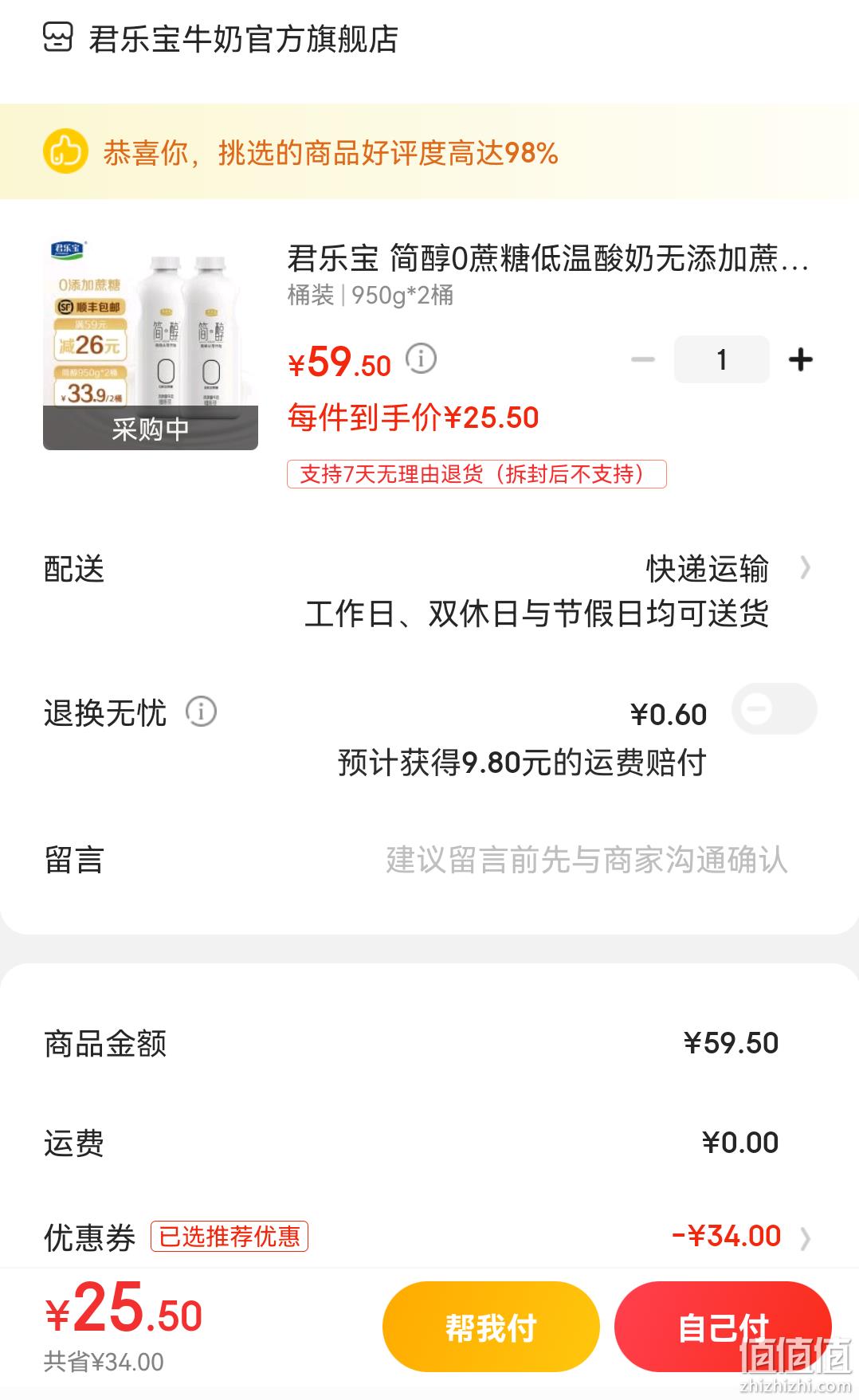Increase quantity with the plus button
This screenshot has height=1400, width=859.
click(x=800, y=360)
